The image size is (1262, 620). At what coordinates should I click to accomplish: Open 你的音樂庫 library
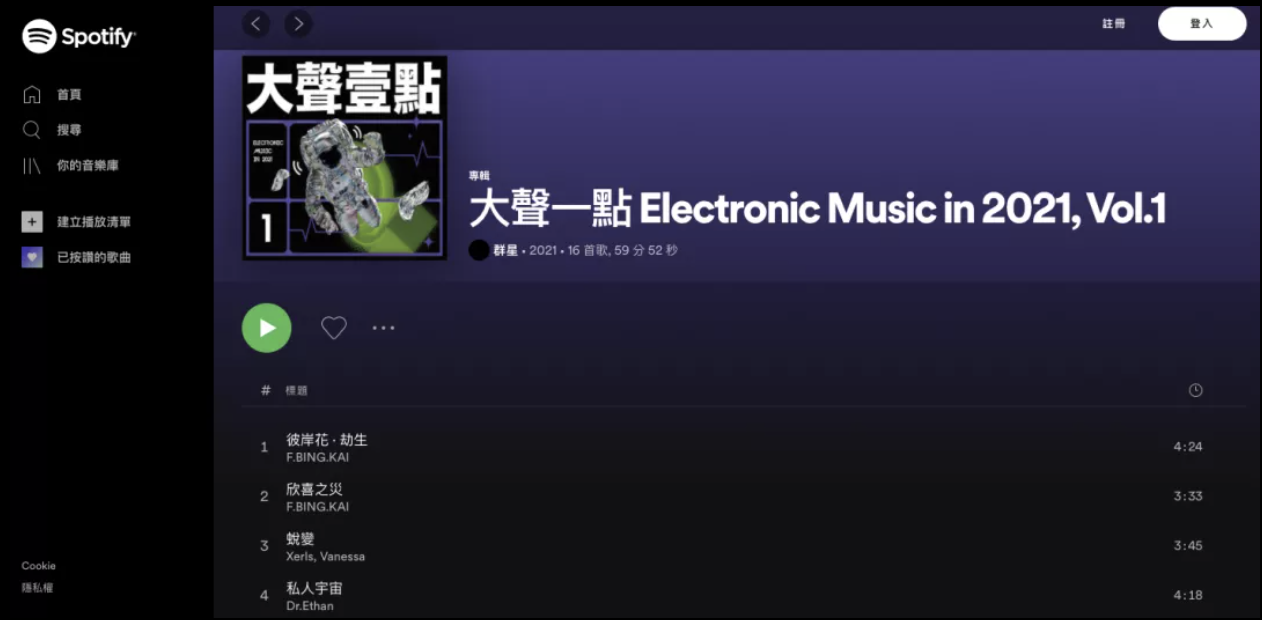point(86,166)
